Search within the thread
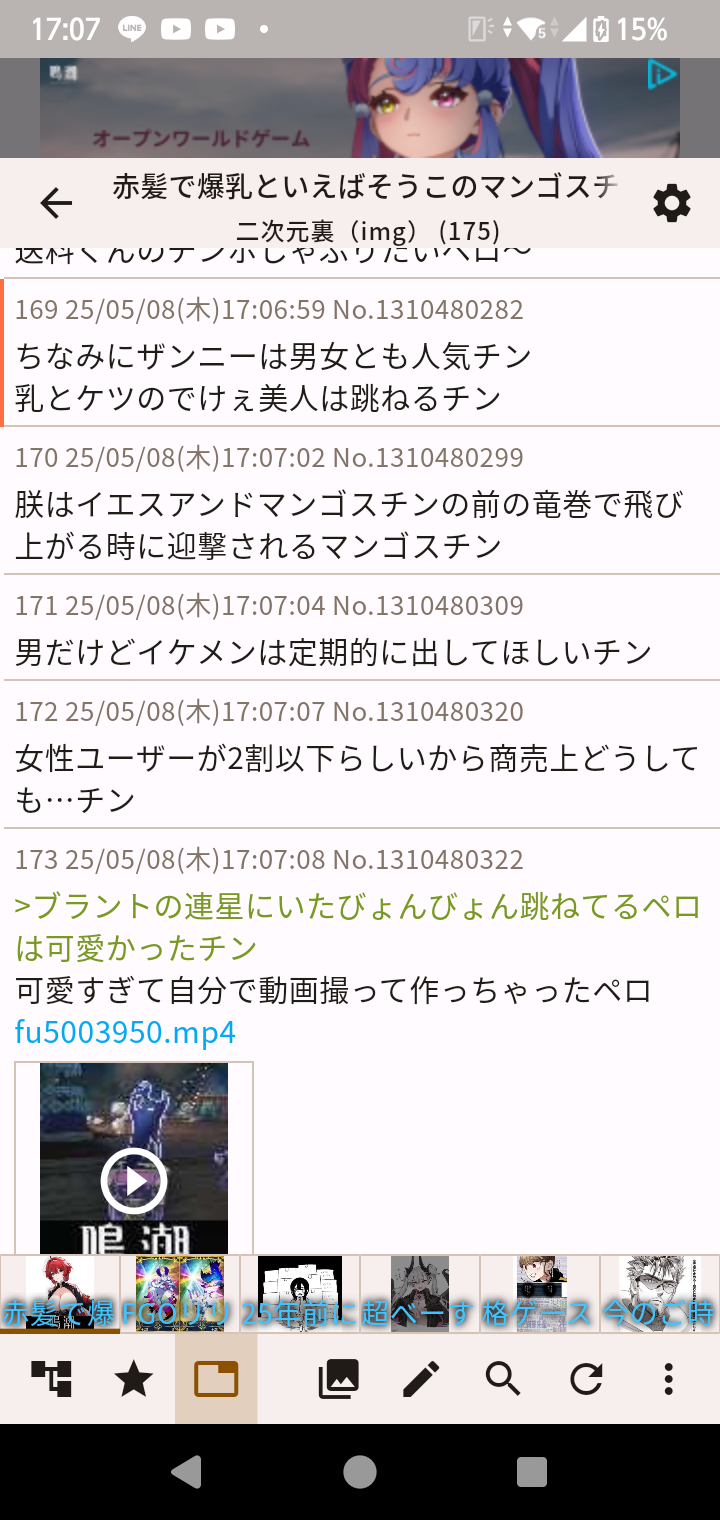This screenshot has height=1520, width=720. (x=503, y=1380)
